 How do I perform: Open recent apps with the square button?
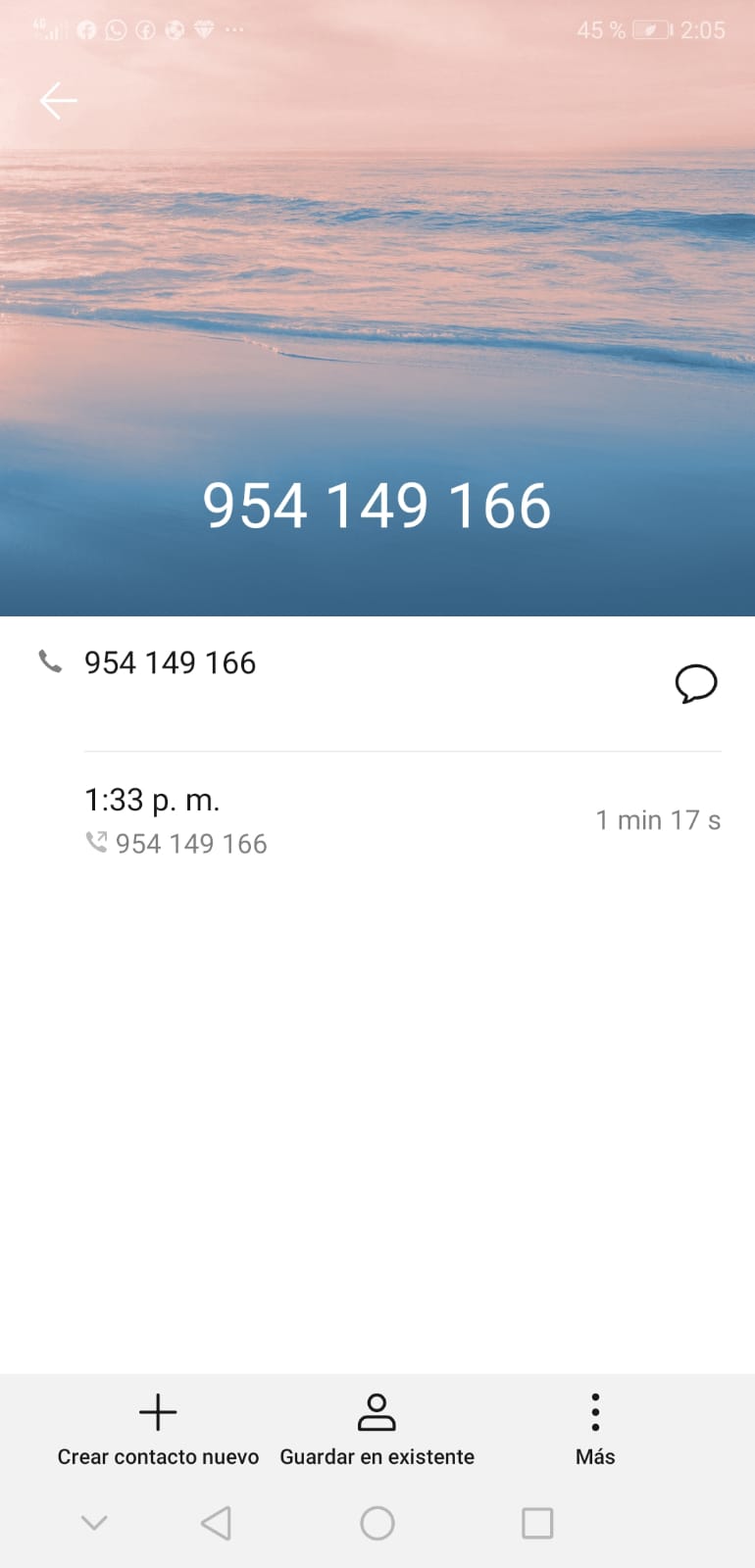click(x=537, y=1523)
